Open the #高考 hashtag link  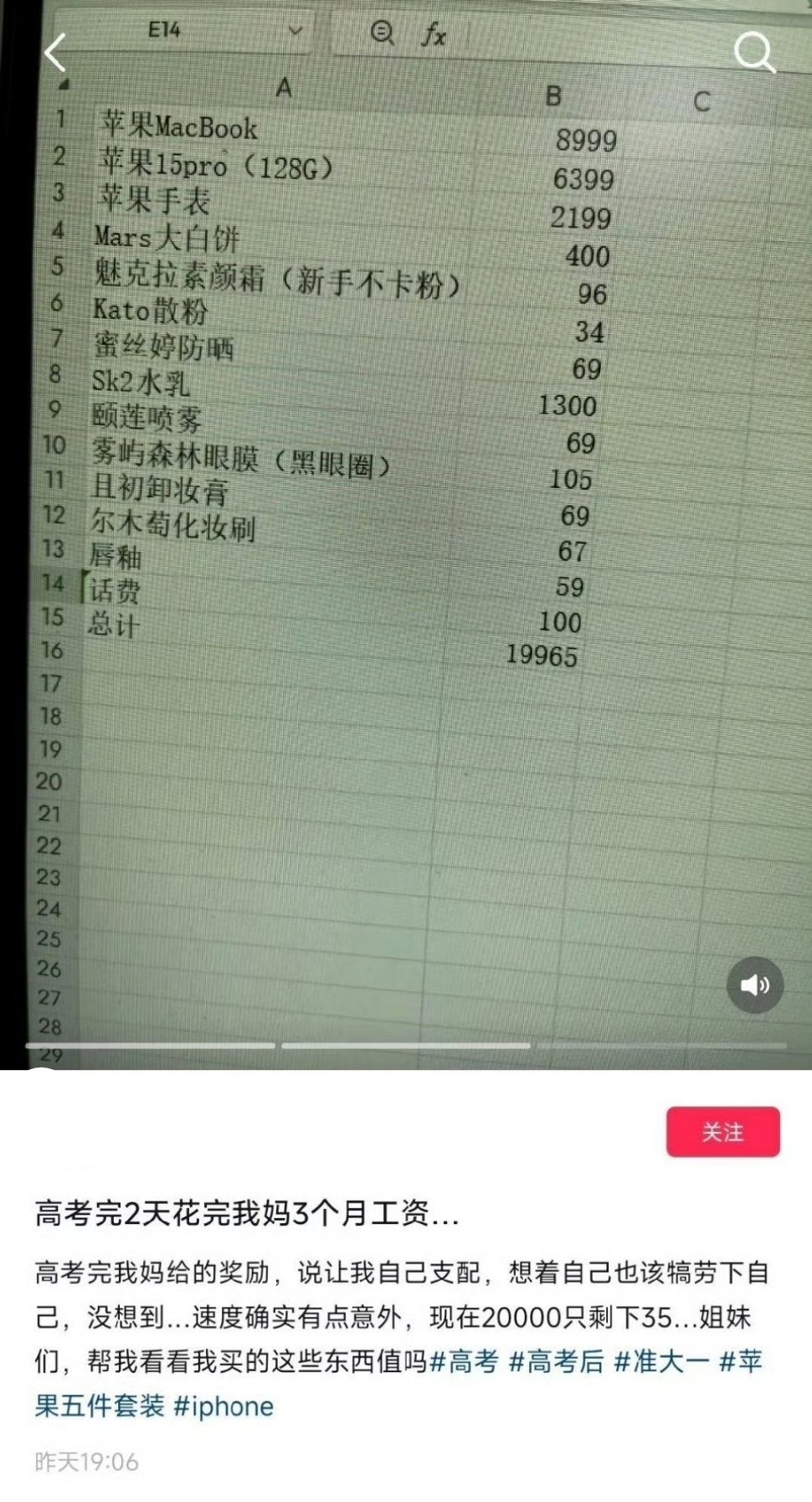[x=464, y=1362]
